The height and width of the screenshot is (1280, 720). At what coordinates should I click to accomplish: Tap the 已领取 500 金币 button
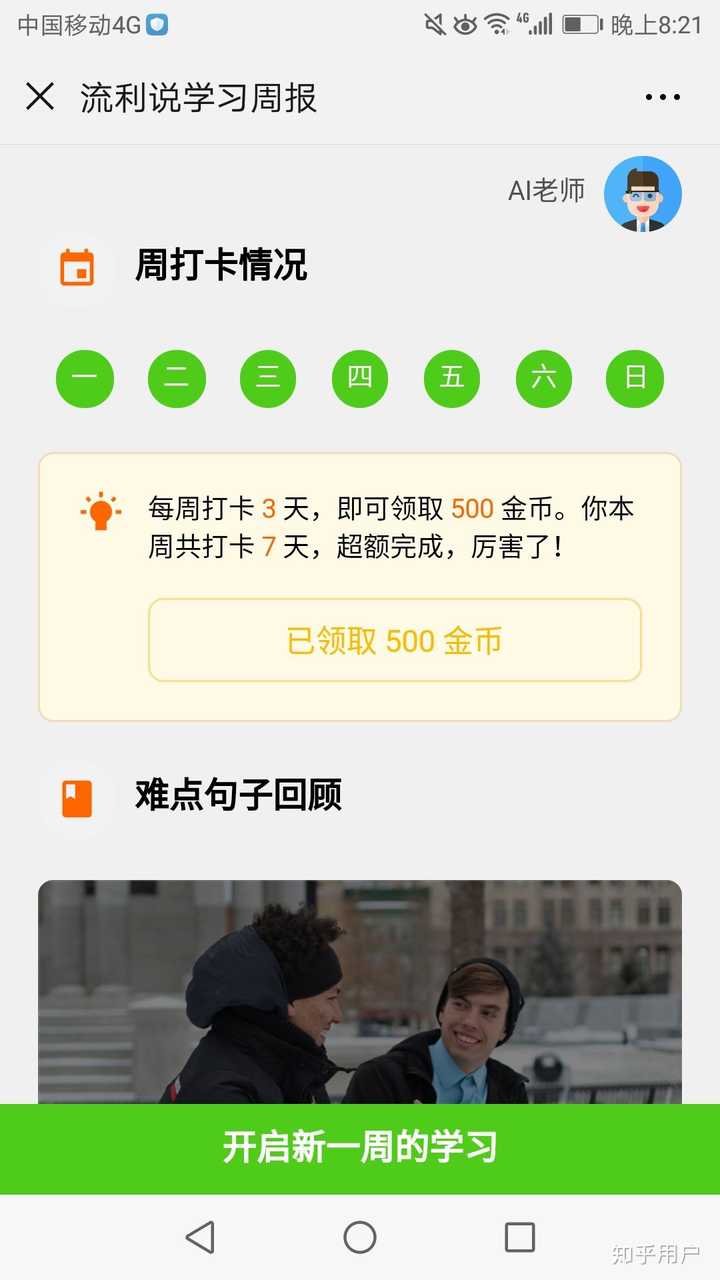tap(394, 641)
